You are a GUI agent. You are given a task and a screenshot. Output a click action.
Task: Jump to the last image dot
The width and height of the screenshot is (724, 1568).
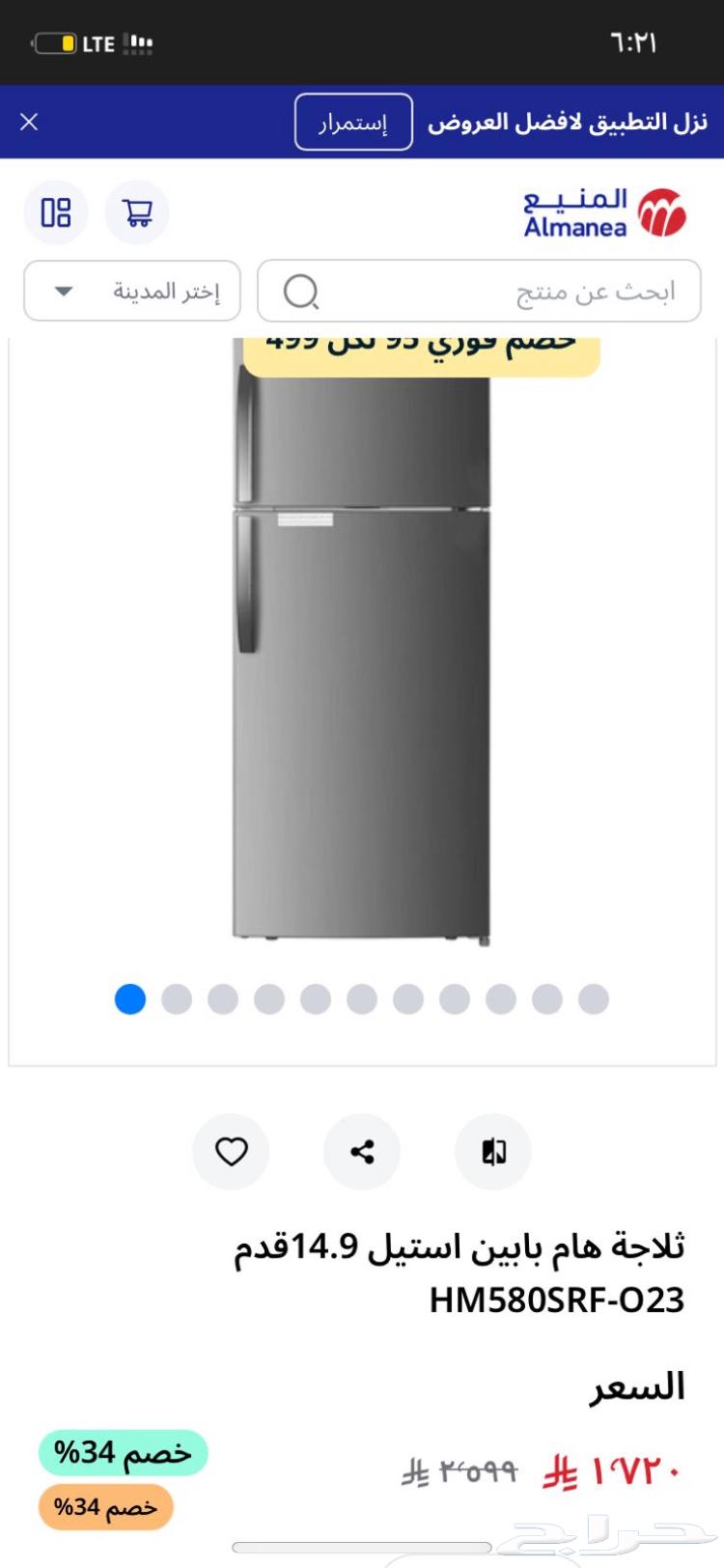point(594,999)
